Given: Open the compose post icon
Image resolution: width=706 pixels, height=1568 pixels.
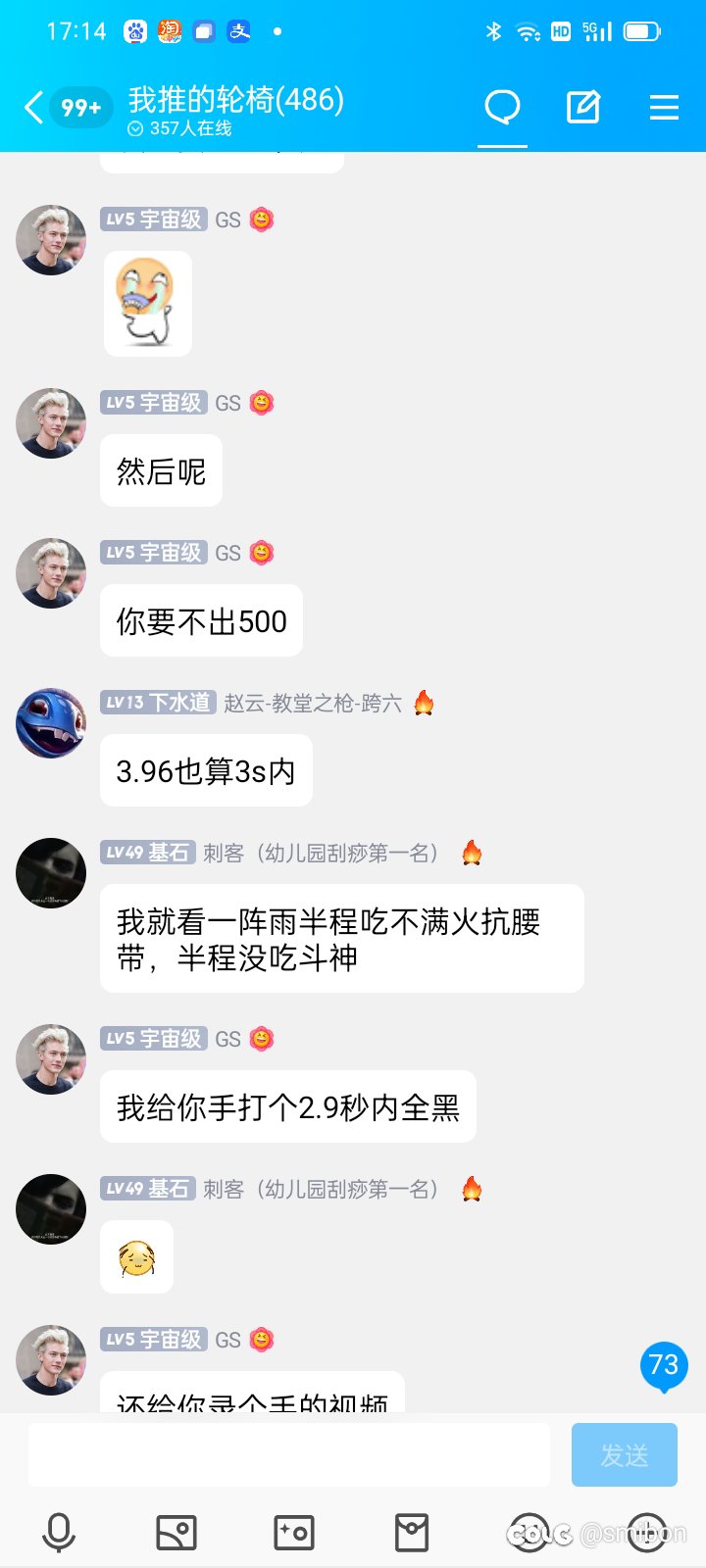Looking at the screenshot, I should point(583,107).
